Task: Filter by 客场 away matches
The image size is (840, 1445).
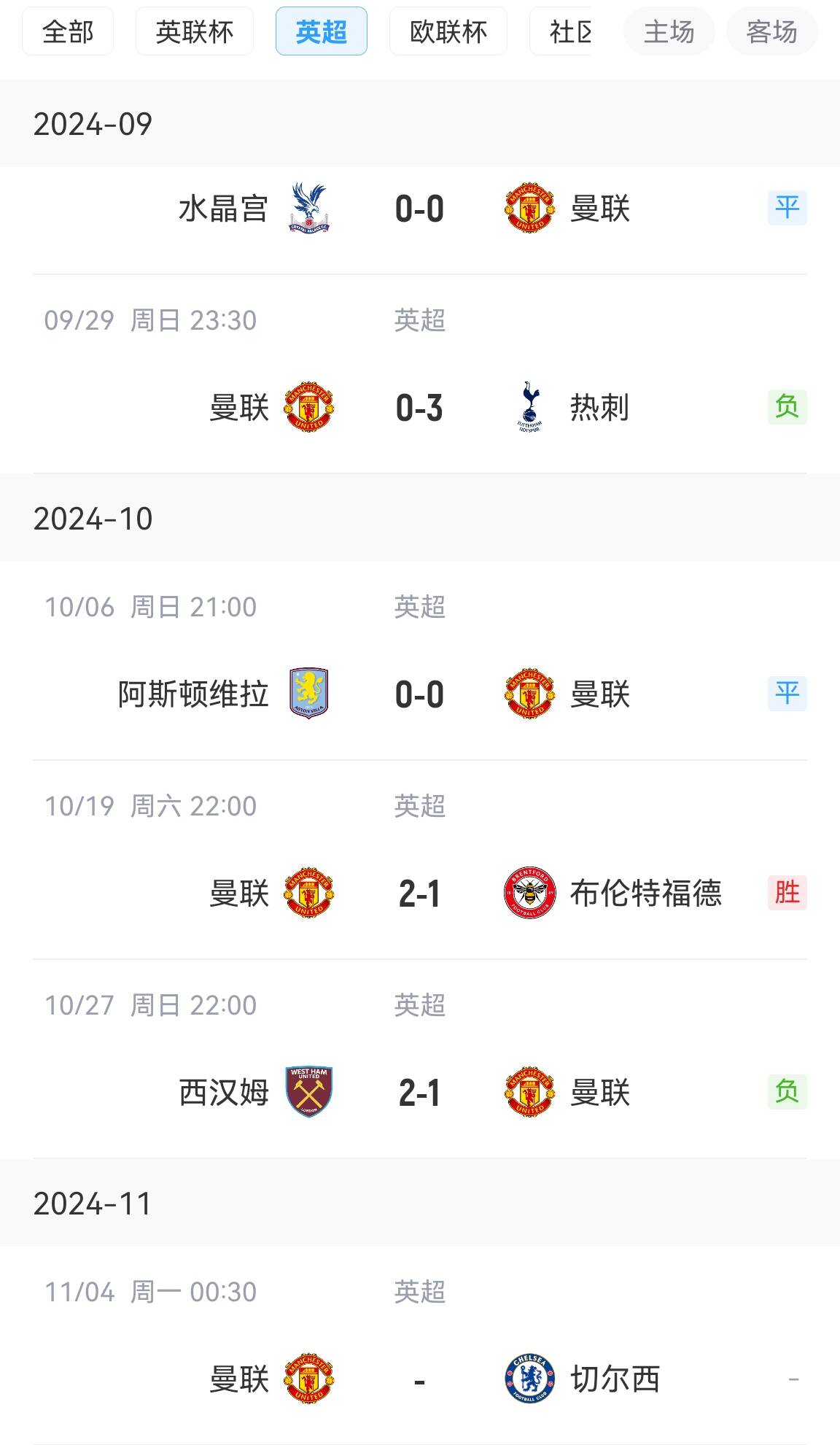Action: [772, 31]
